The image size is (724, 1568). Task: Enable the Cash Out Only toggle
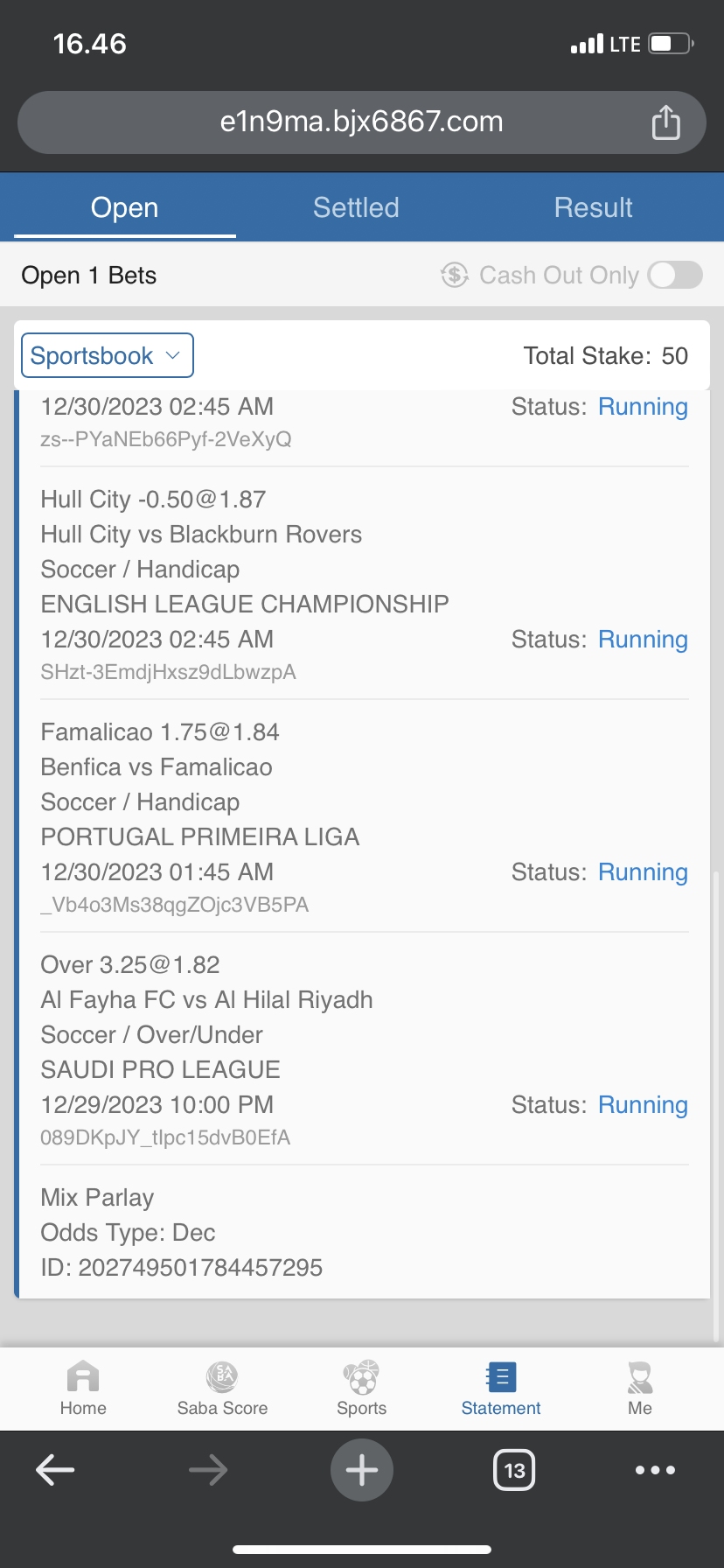(674, 275)
